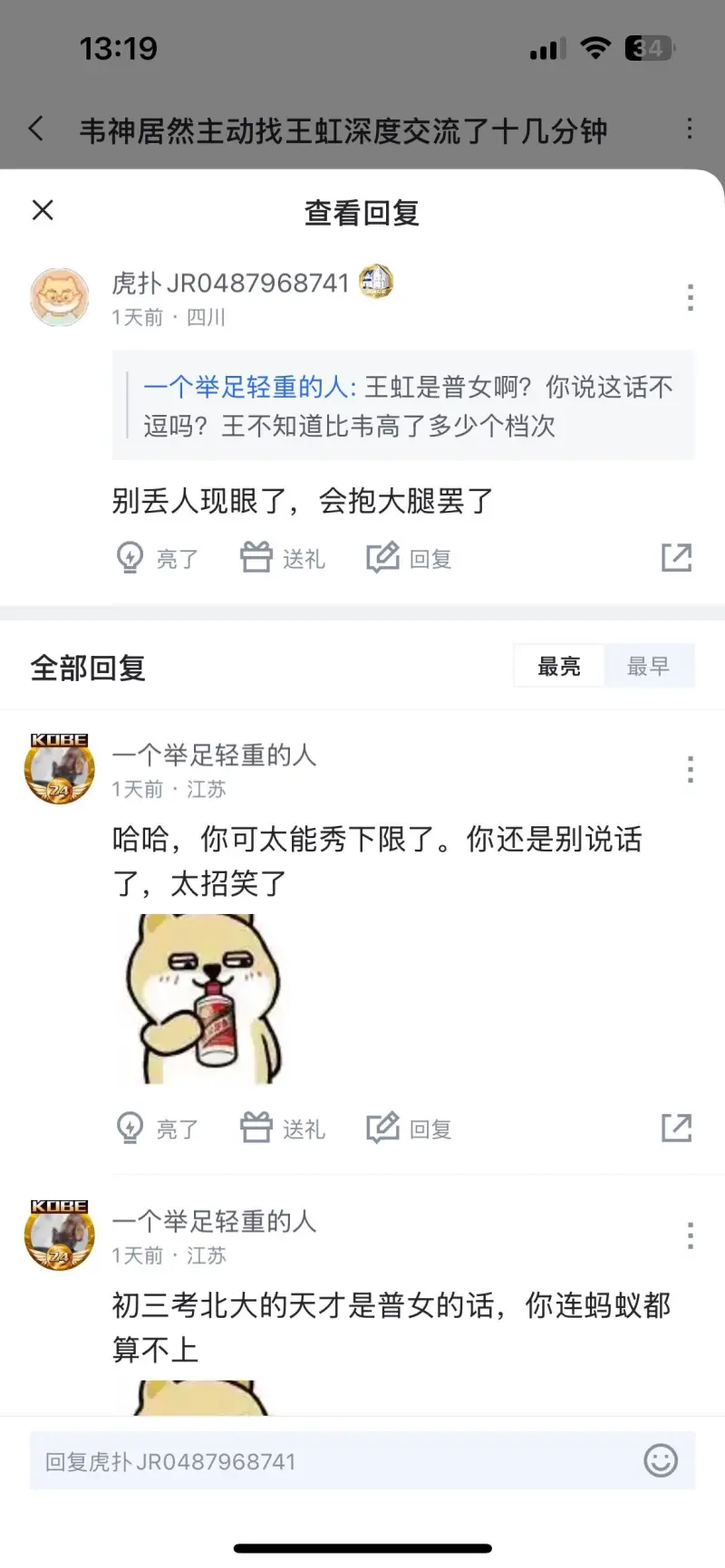Viewport: 725px width, 1568px height.
Task: Open more options for 虎扑JR0487968741's comment
Action: pos(690,297)
